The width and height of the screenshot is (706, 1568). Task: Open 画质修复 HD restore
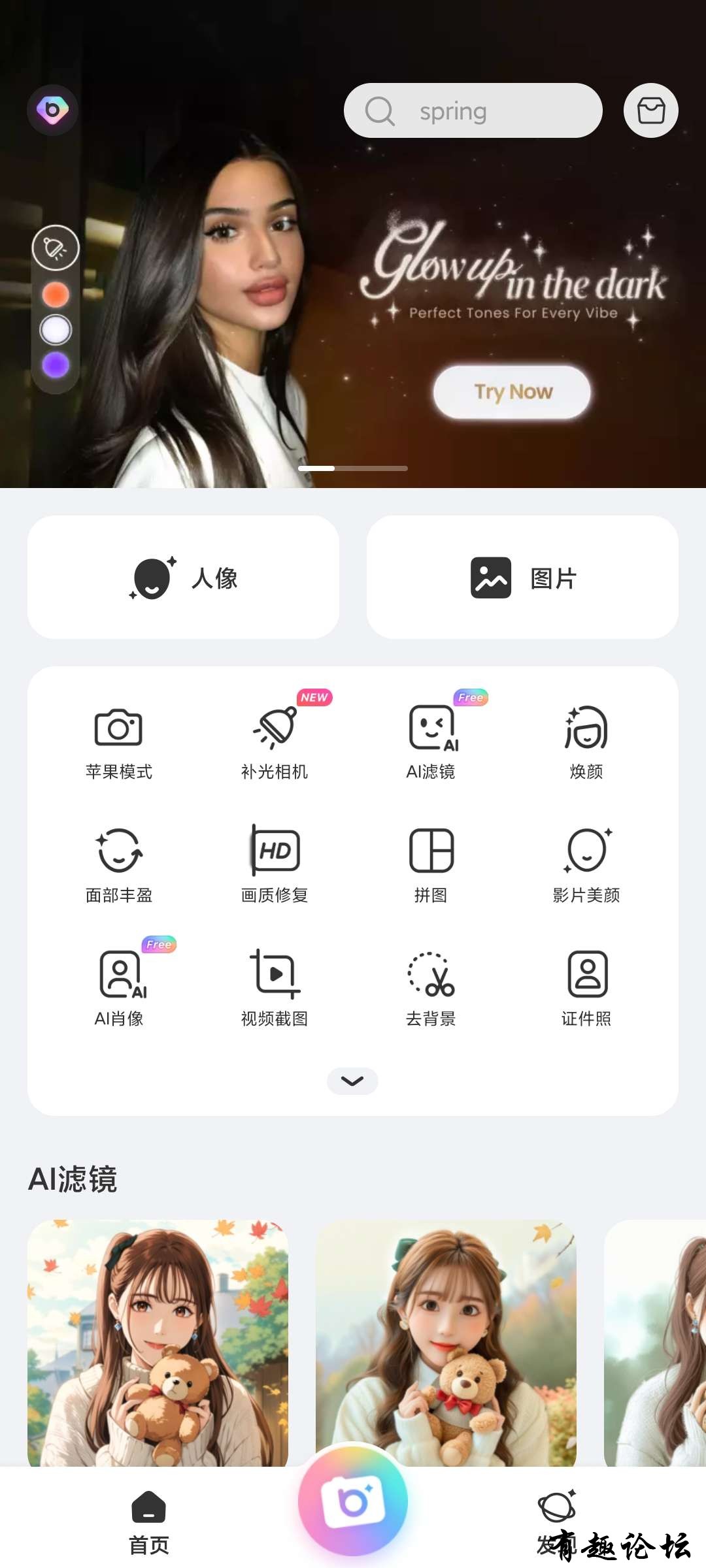click(275, 865)
